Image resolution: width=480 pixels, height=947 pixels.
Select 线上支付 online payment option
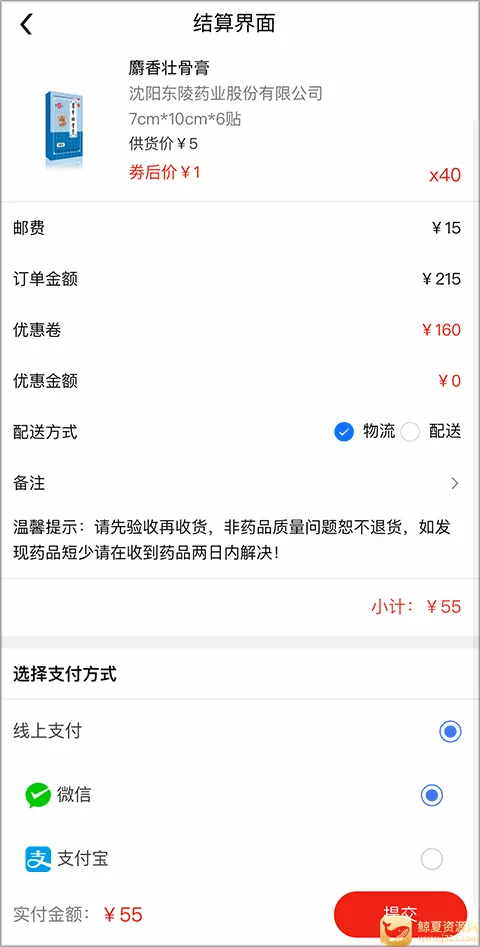450,731
